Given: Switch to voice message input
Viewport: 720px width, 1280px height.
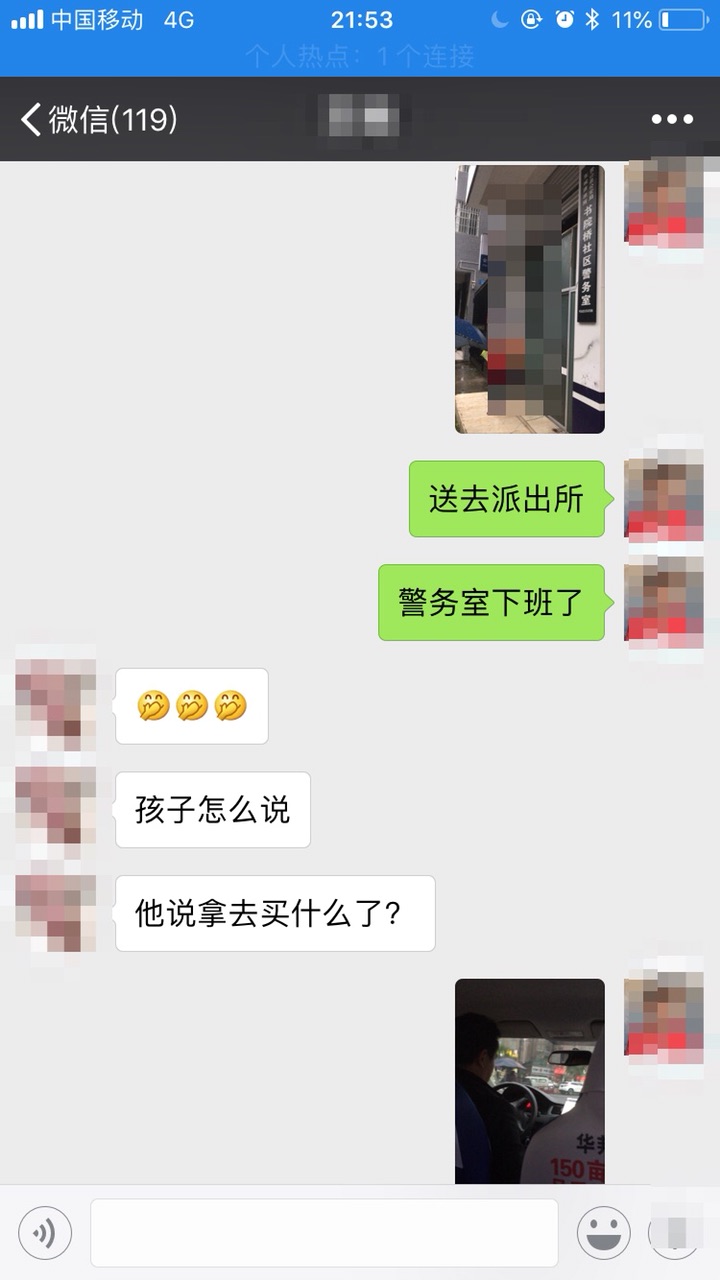Looking at the screenshot, I should pyautogui.click(x=45, y=1232).
